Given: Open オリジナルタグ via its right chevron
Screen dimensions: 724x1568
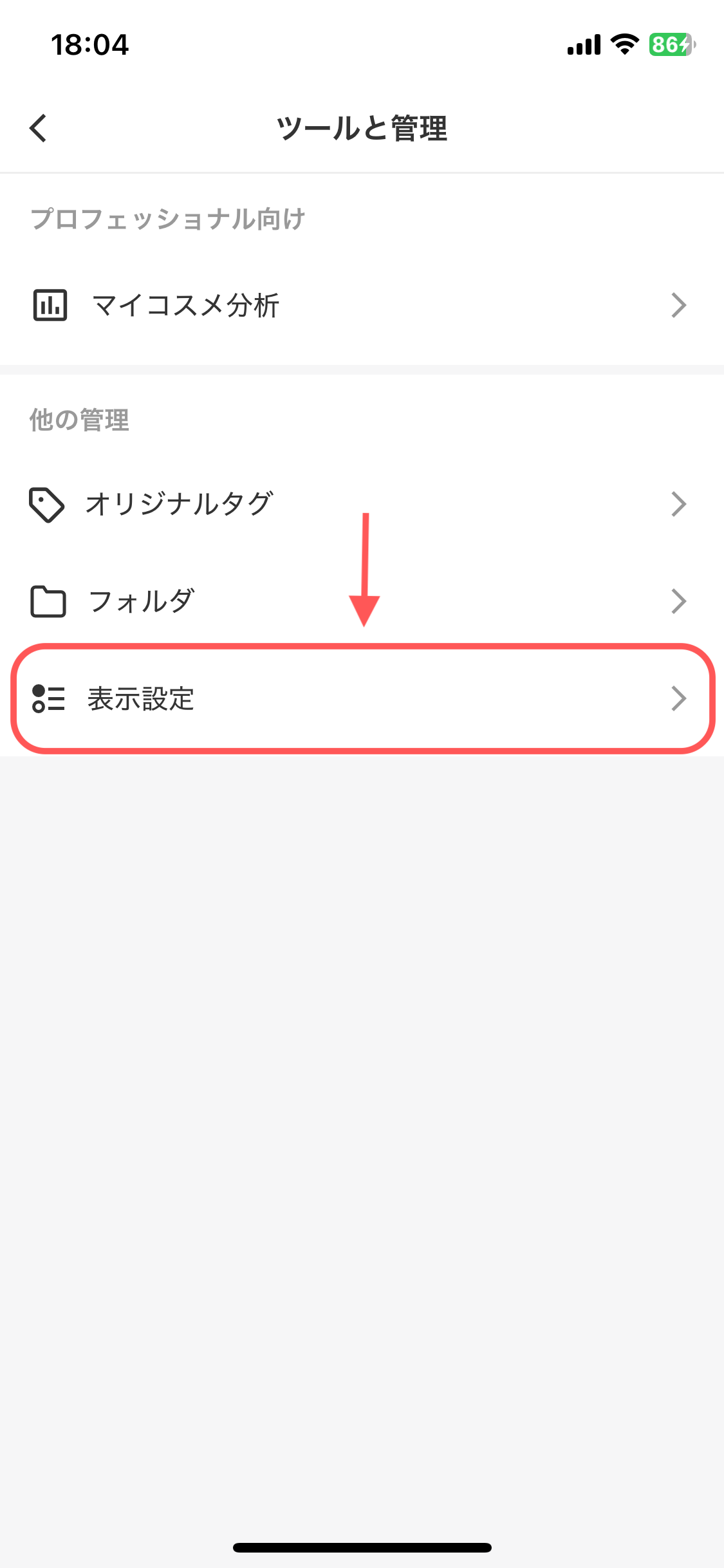Looking at the screenshot, I should tap(679, 505).
